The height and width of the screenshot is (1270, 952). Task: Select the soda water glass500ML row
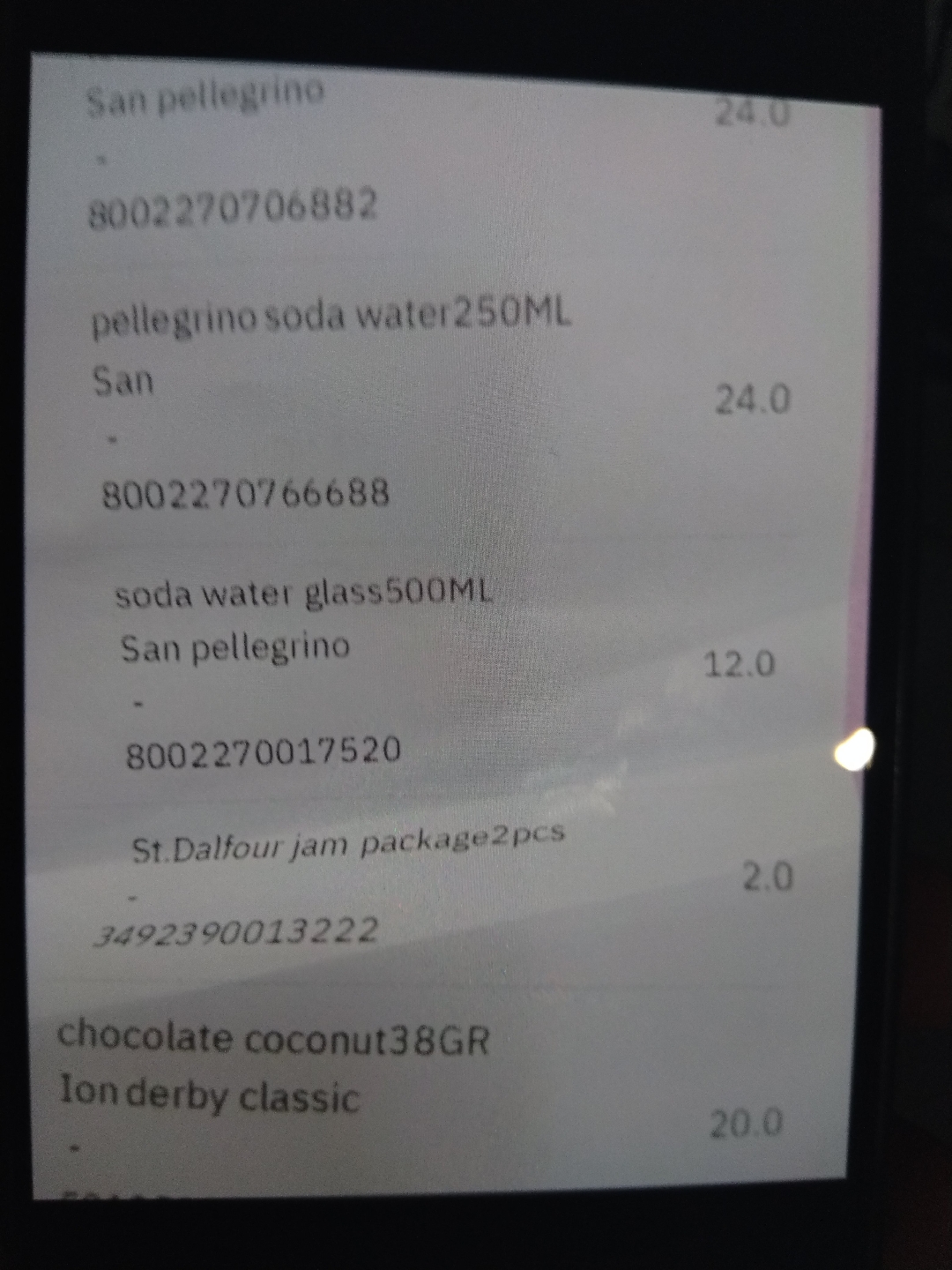[x=302, y=594]
